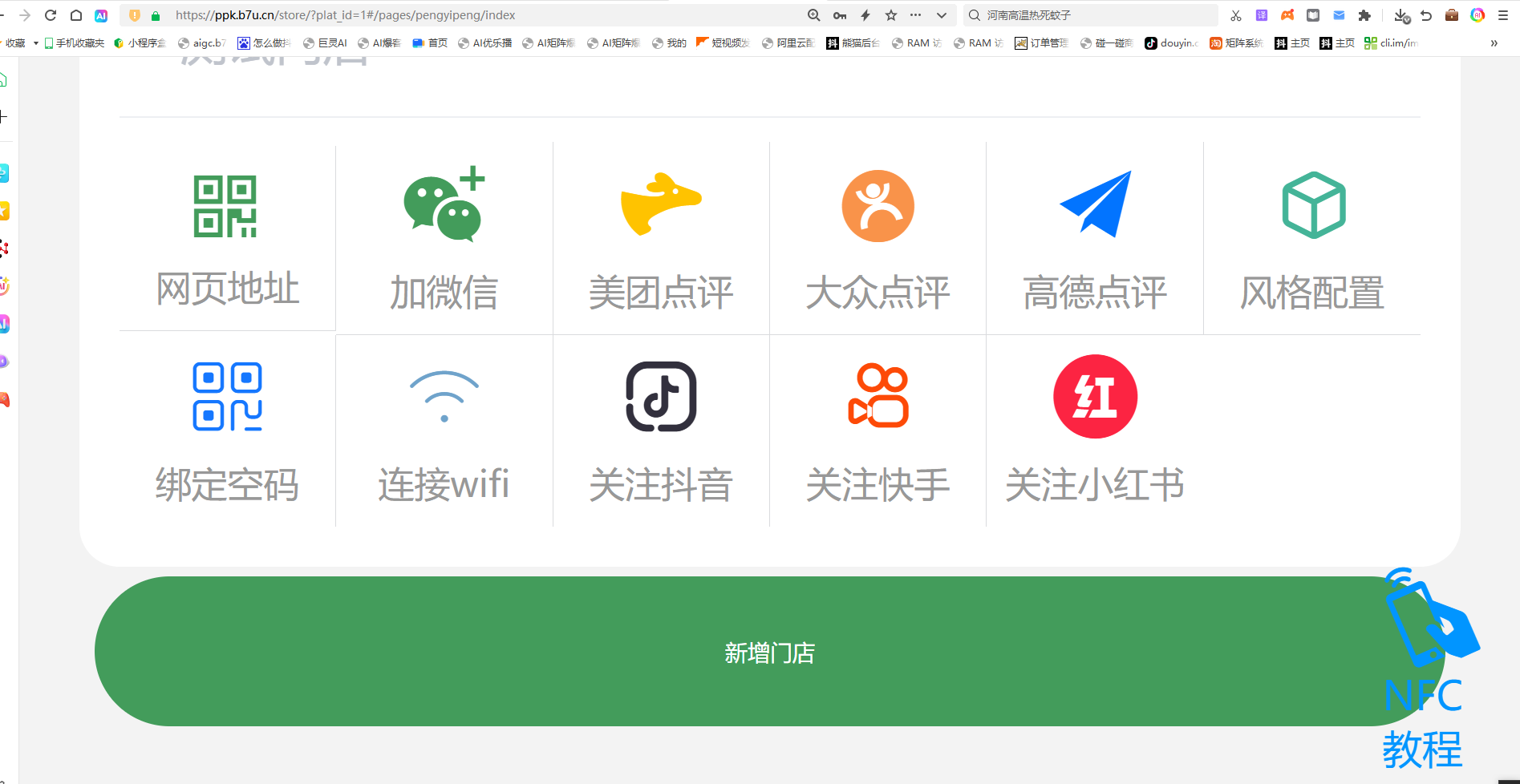Image resolution: width=1520 pixels, height=784 pixels.
Task: Open 关注快手 item
Action: [878, 431]
